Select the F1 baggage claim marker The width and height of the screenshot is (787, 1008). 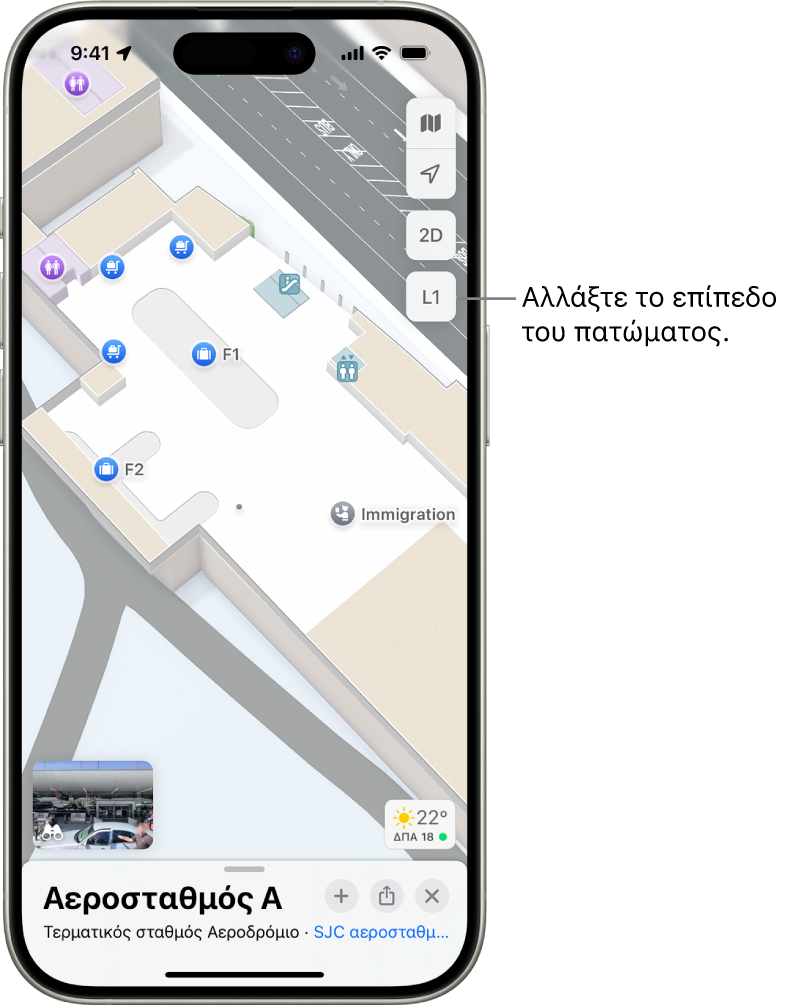click(x=204, y=354)
